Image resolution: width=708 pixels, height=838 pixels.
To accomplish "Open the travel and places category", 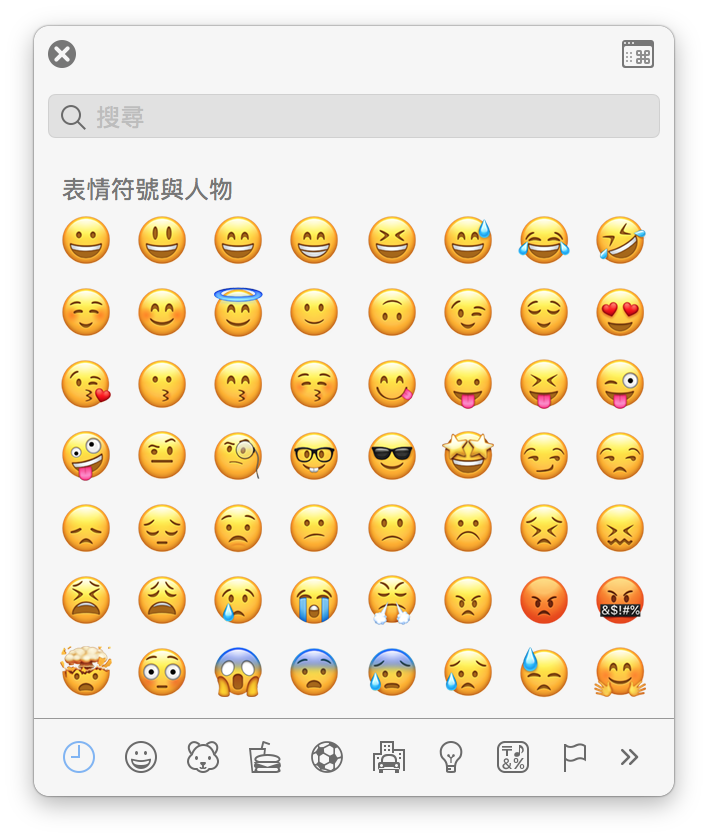I will [389, 757].
